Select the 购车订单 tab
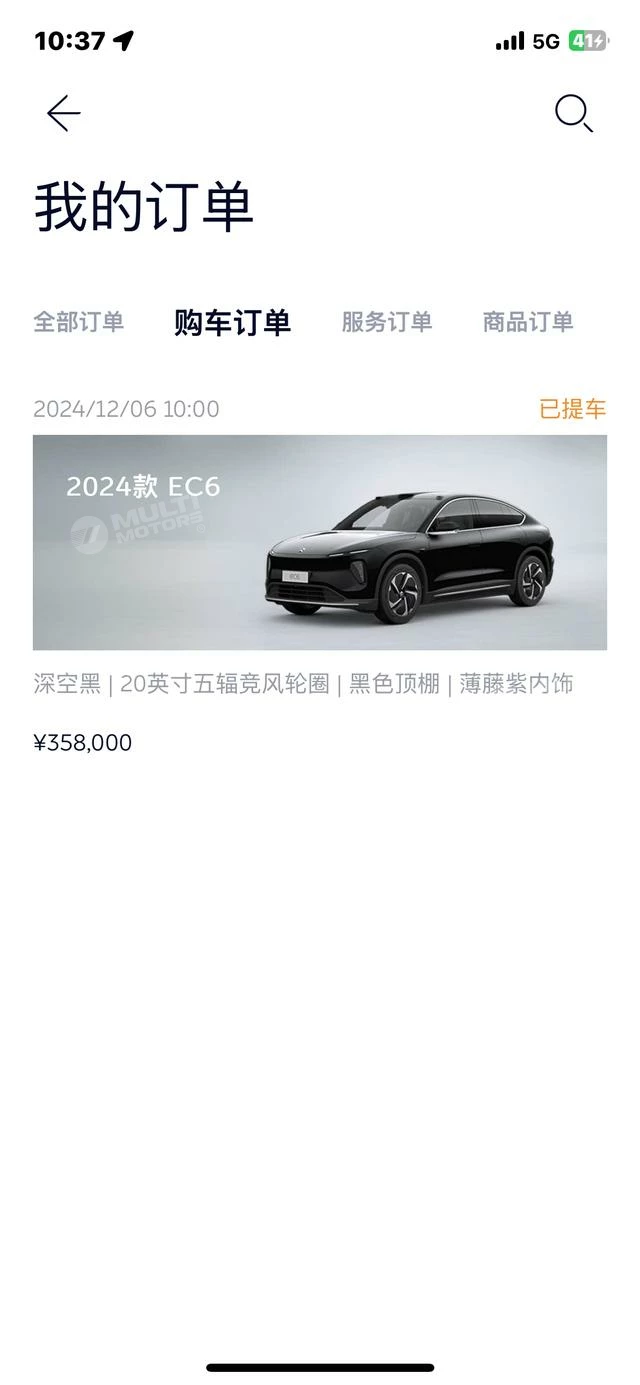 point(232,322)
